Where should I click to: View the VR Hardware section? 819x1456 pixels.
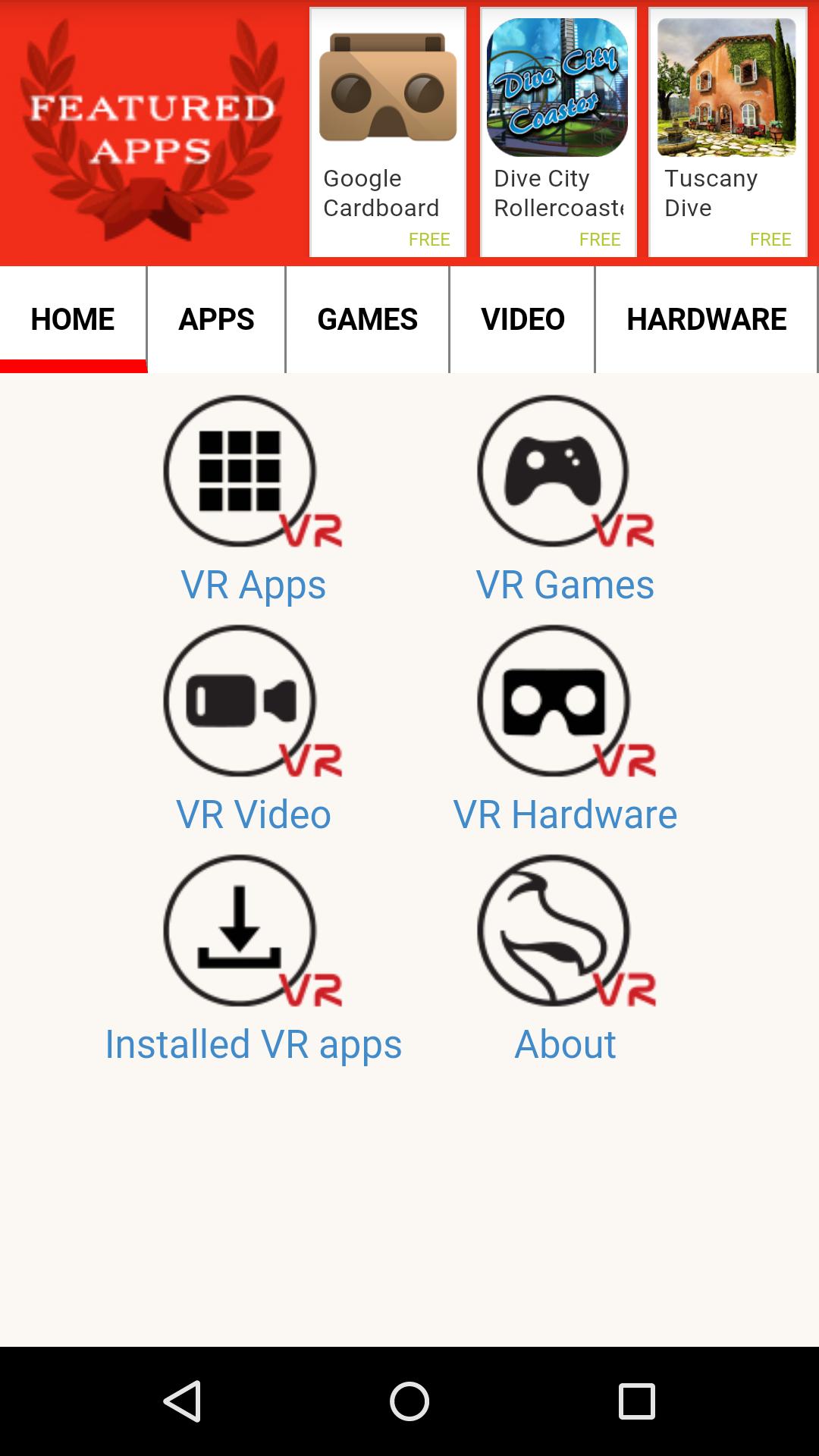tap(565, 728)
